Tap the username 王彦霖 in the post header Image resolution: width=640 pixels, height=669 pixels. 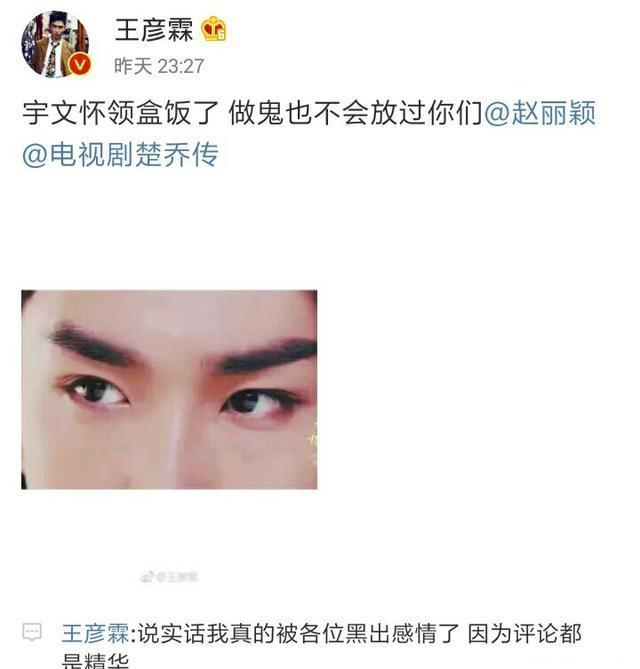[x=153, y=30]
